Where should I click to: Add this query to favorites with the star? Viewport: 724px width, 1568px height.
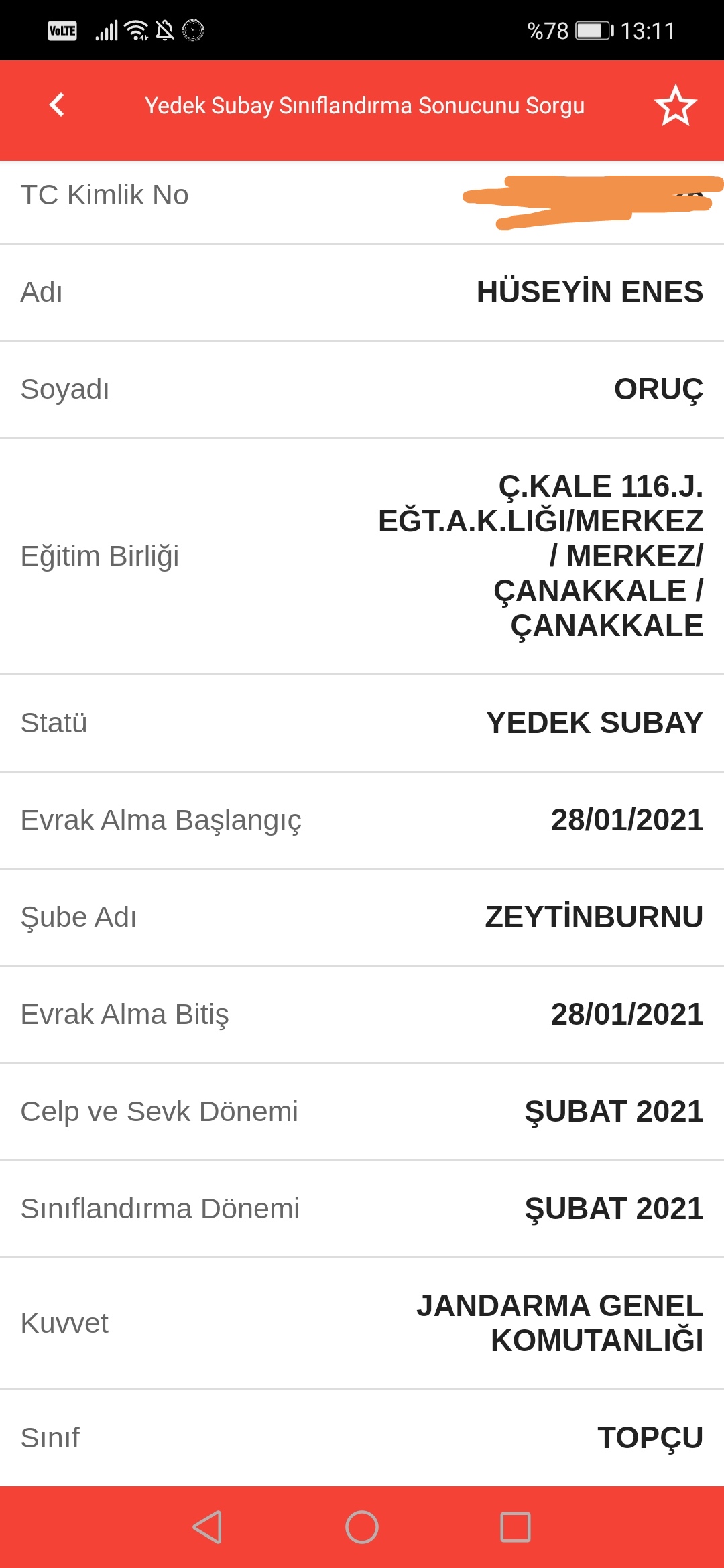675,105
